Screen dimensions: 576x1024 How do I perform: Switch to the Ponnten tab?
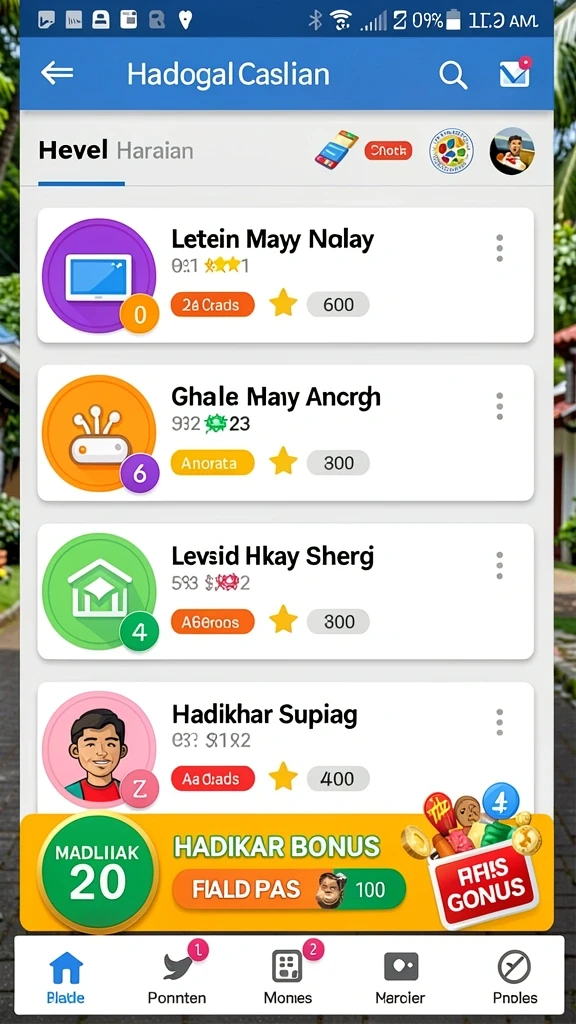tap(176, 977)
